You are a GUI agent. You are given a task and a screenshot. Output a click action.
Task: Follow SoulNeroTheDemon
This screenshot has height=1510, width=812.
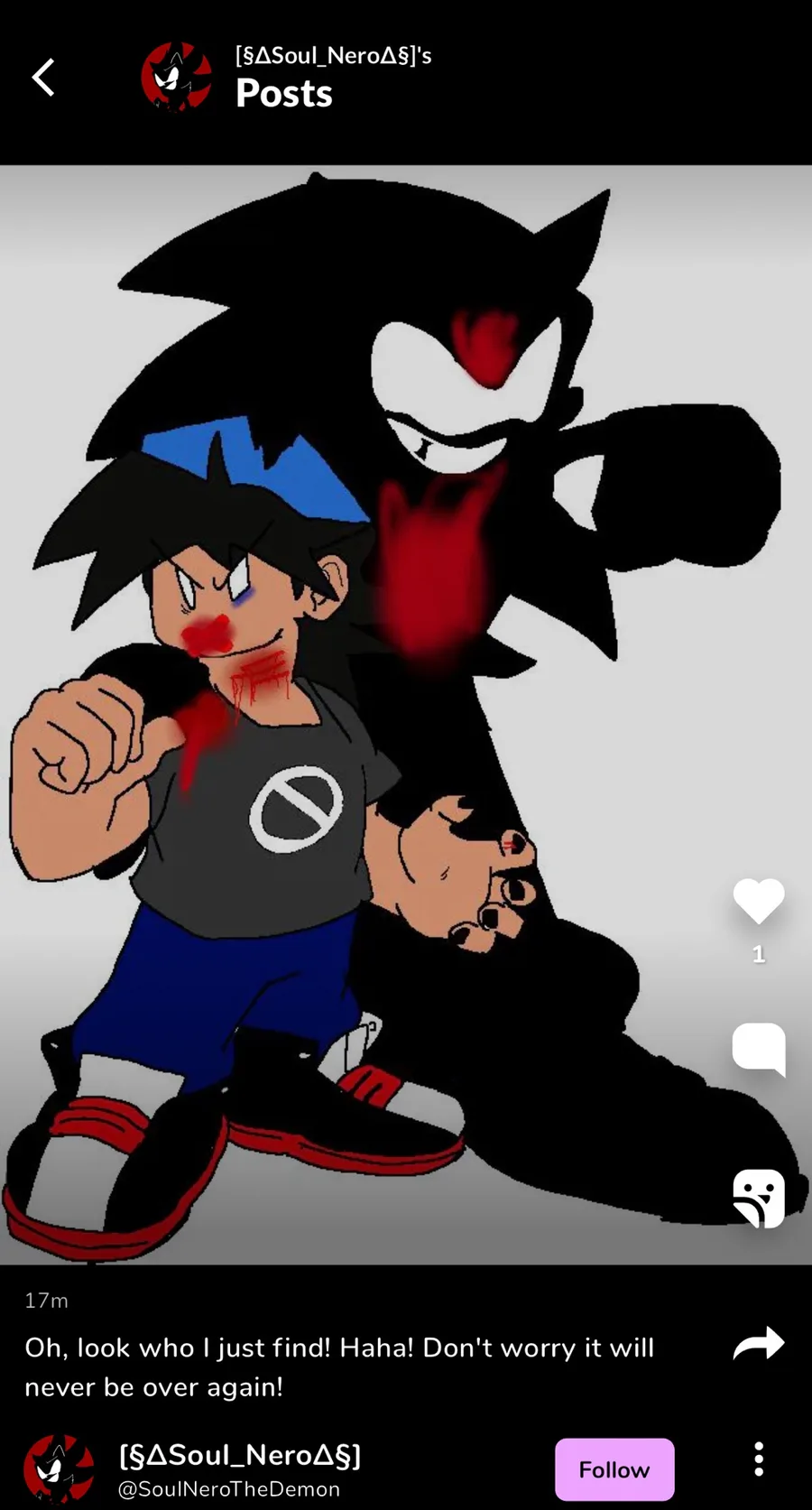coord(614,1469)
